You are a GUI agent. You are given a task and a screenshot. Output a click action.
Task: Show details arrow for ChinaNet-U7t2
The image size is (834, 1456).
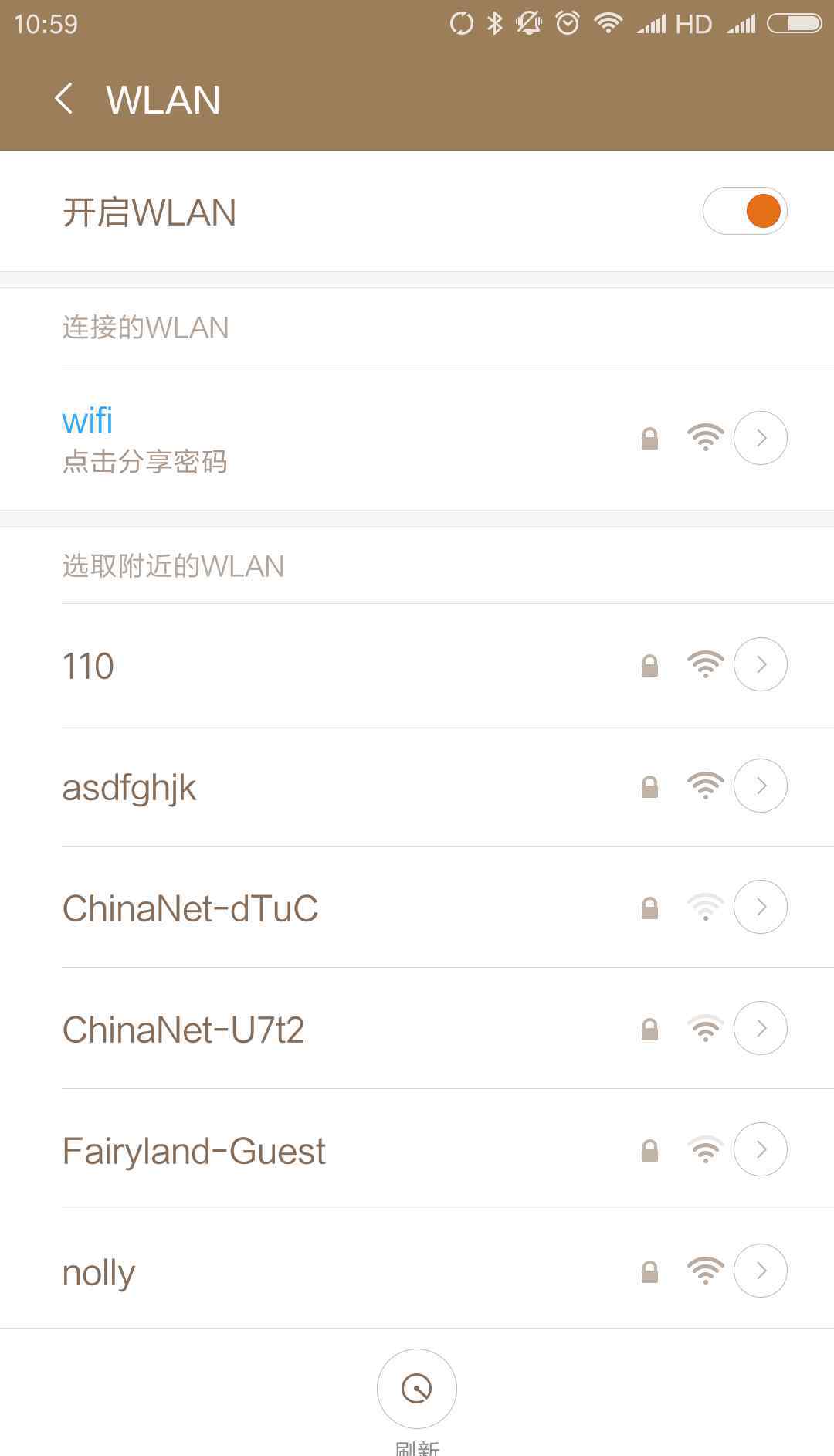761,1028
